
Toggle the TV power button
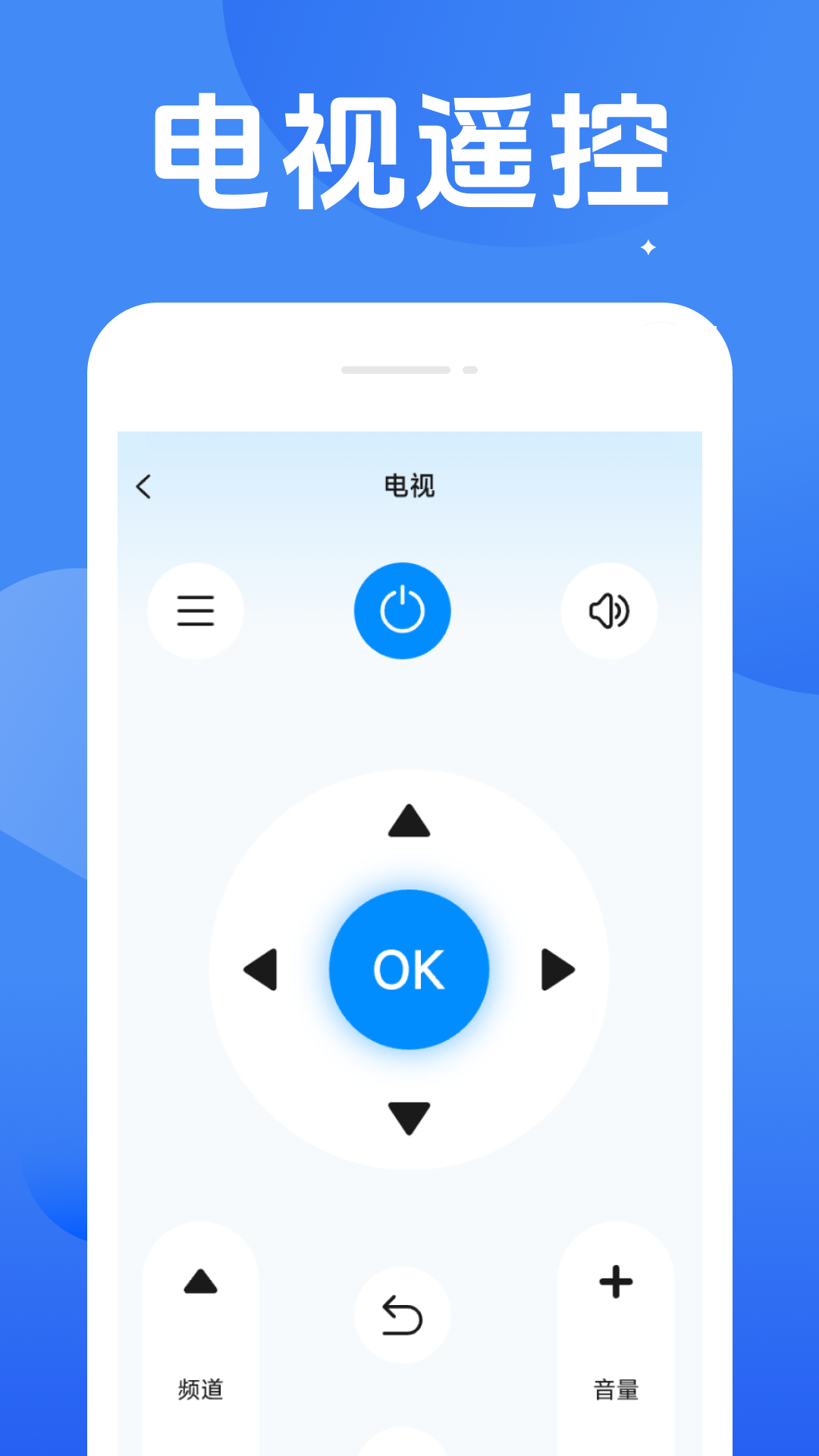pyautogui.click(x=402, y=611)
